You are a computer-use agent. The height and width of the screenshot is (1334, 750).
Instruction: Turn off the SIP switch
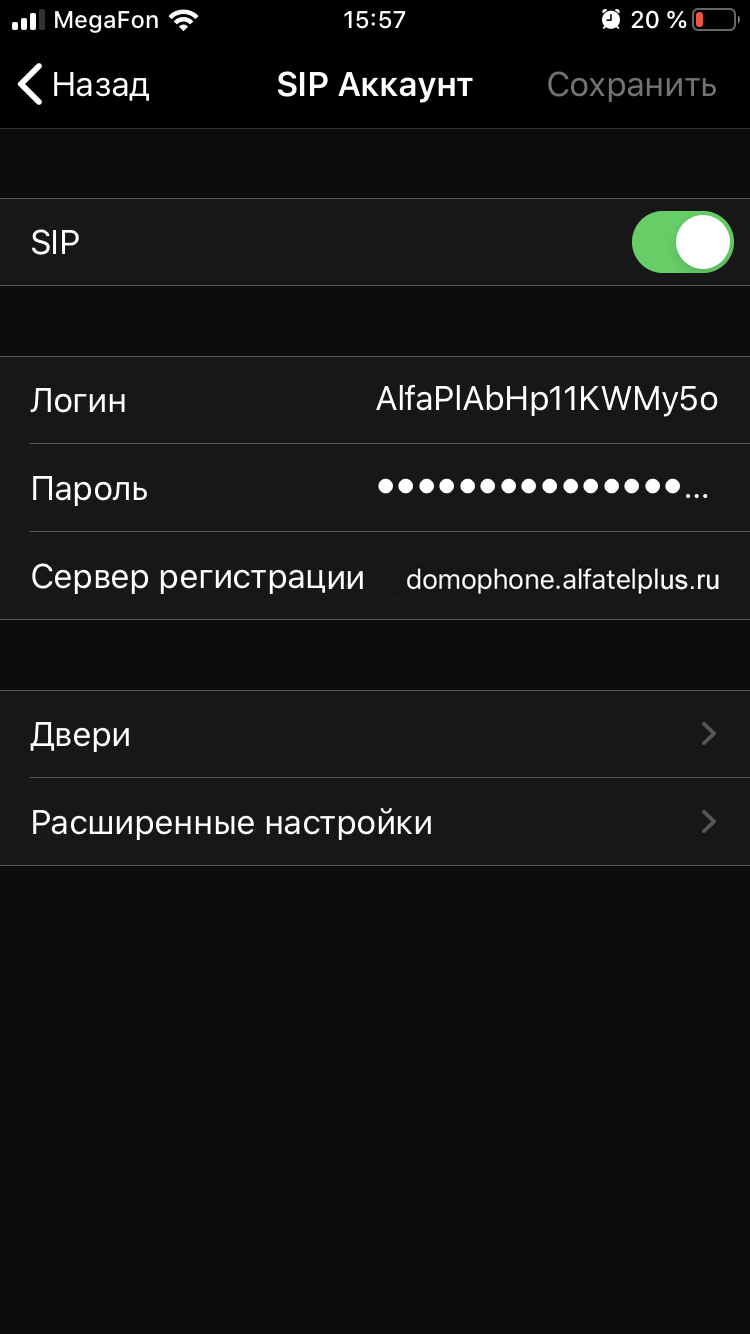click(682, 242)
